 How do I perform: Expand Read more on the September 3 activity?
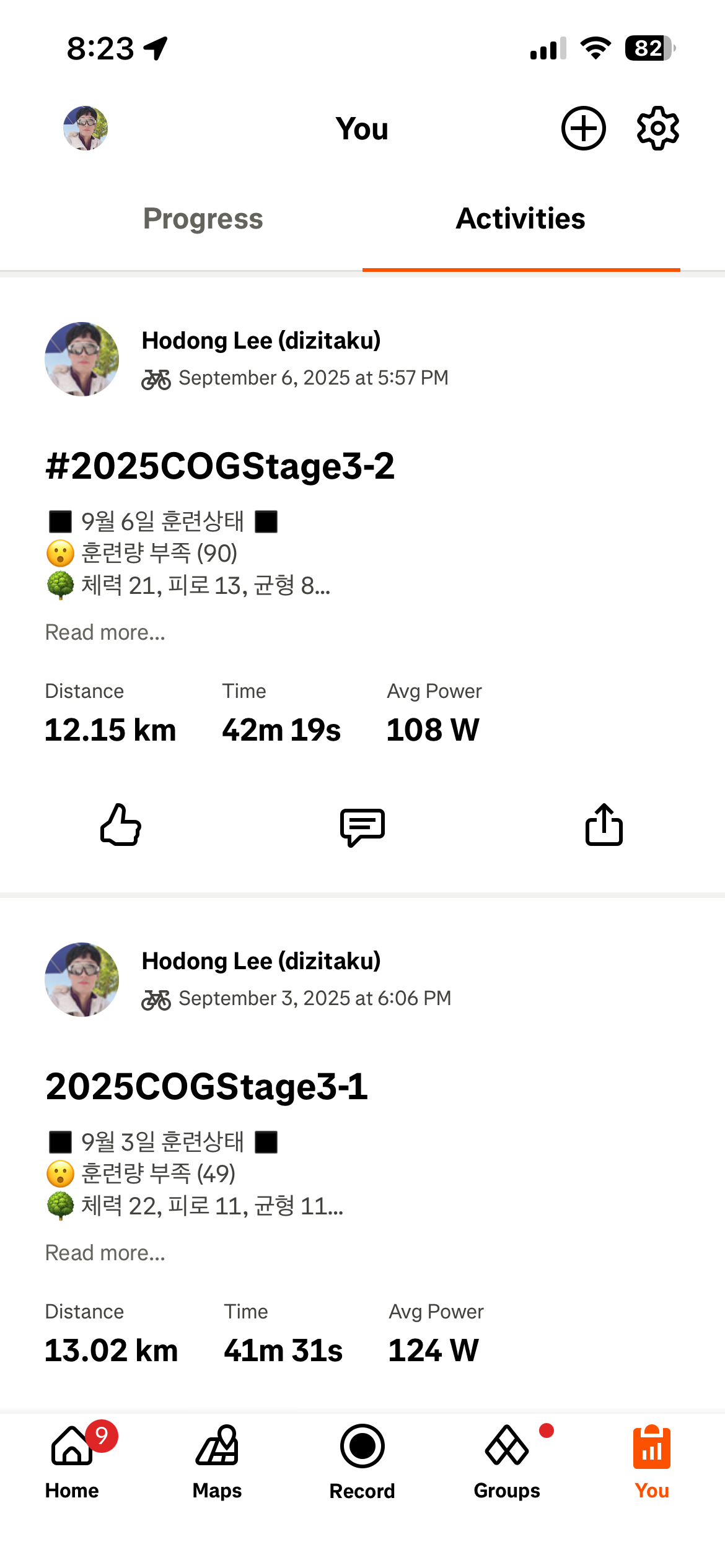[x=105, y=1253]
